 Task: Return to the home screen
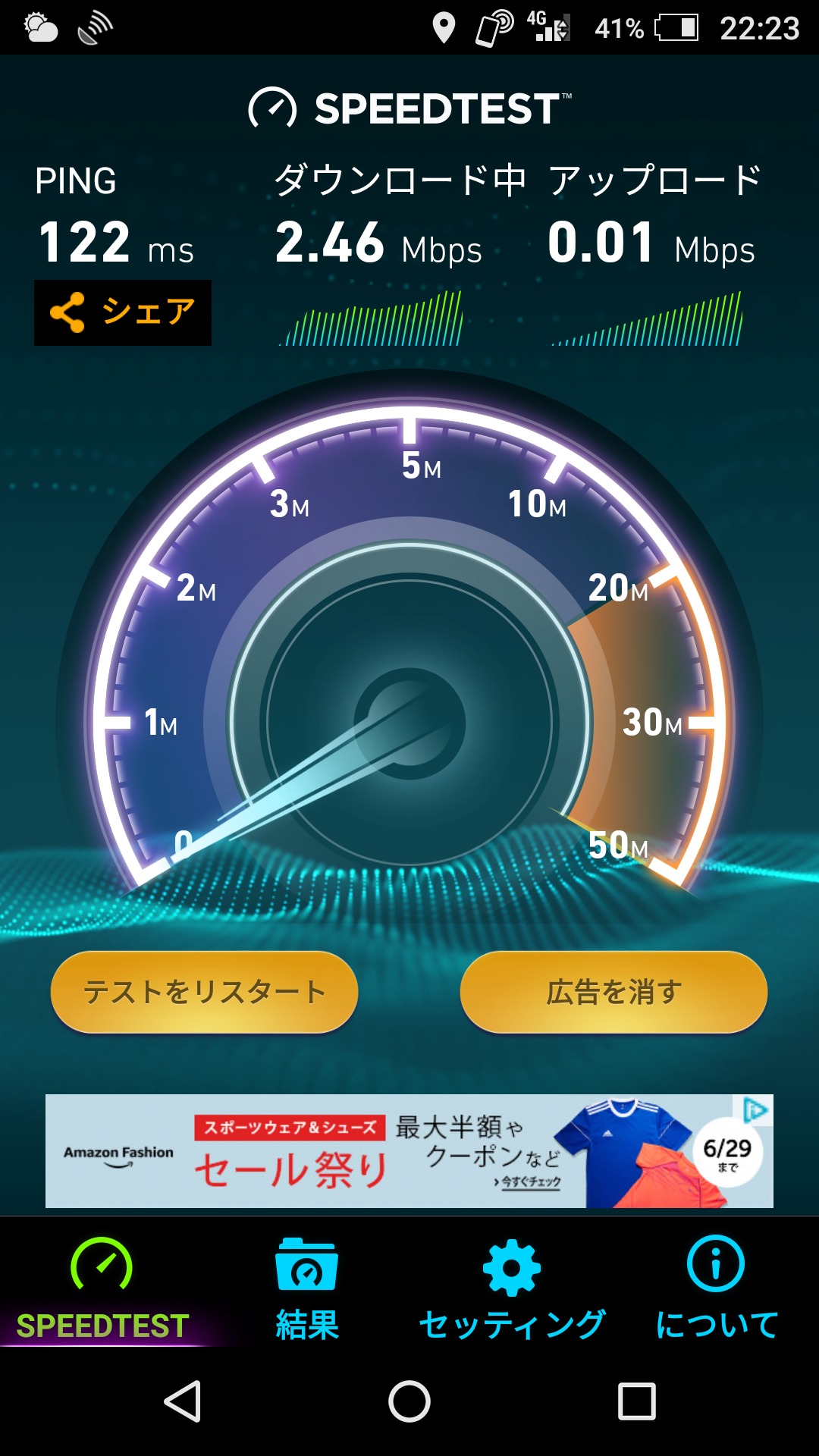click(409, 1401)
